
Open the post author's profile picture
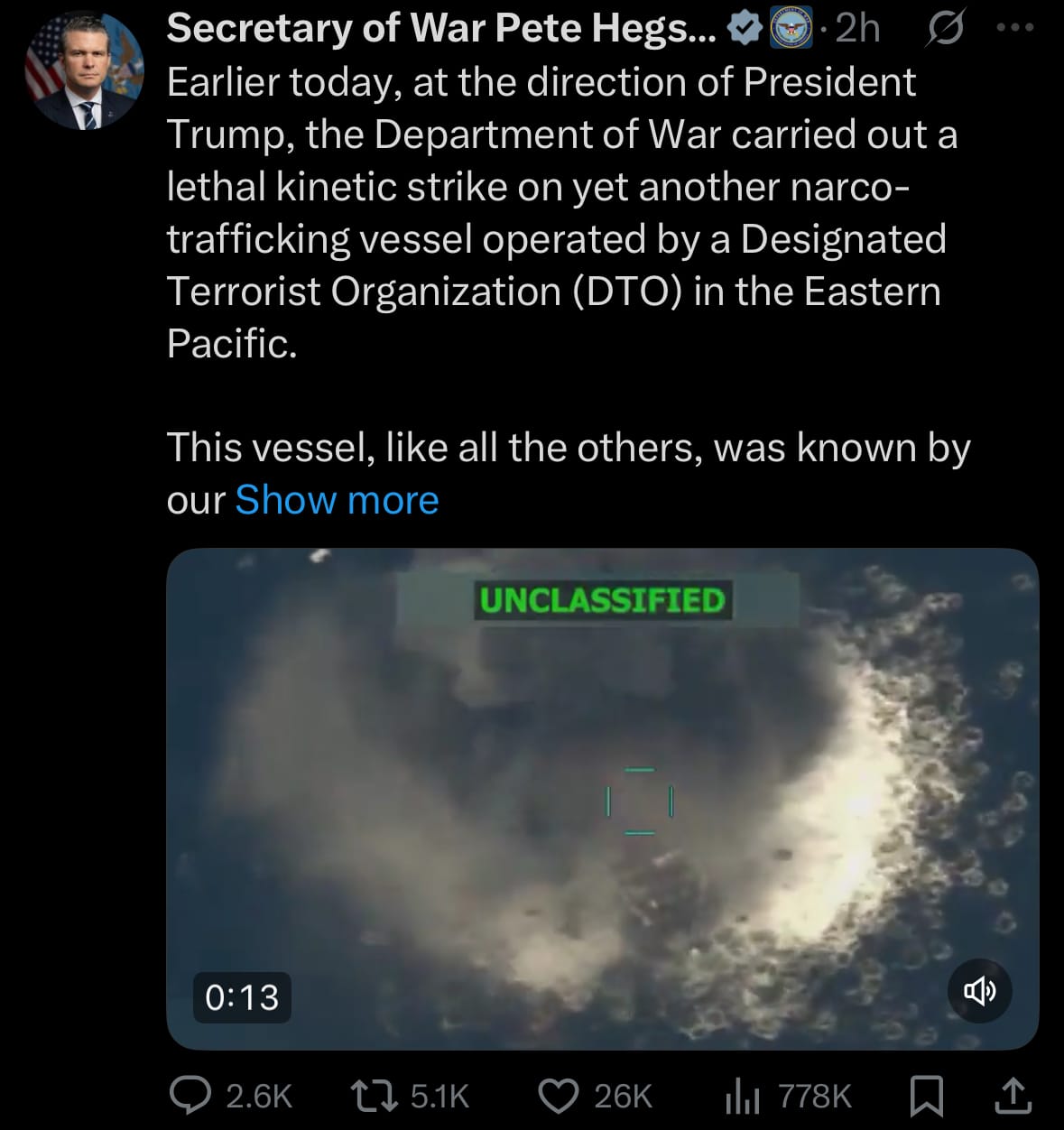[x=84, y=70]
